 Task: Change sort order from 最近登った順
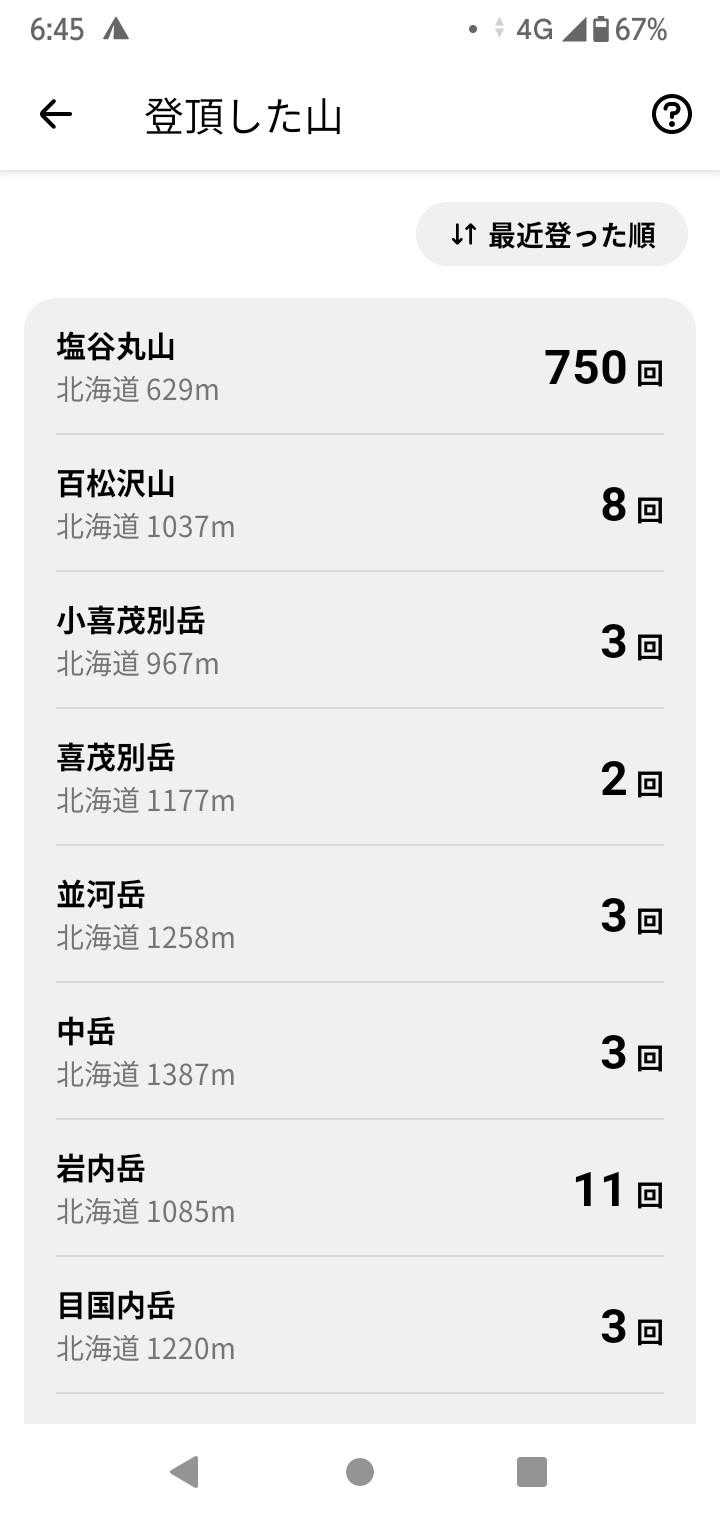tap(552, 235)
